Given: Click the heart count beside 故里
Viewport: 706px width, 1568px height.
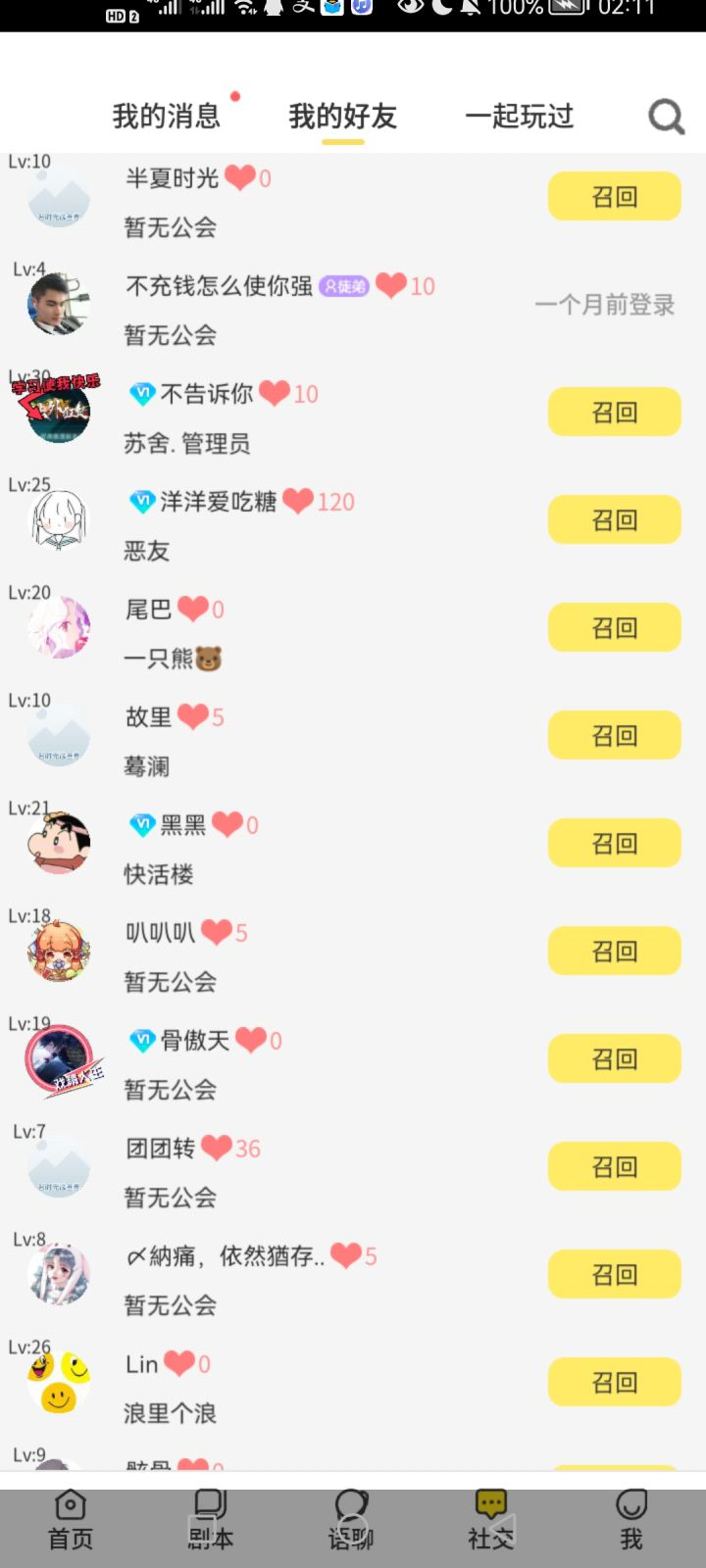Looking at the screenshot, I should pos(218,716).
